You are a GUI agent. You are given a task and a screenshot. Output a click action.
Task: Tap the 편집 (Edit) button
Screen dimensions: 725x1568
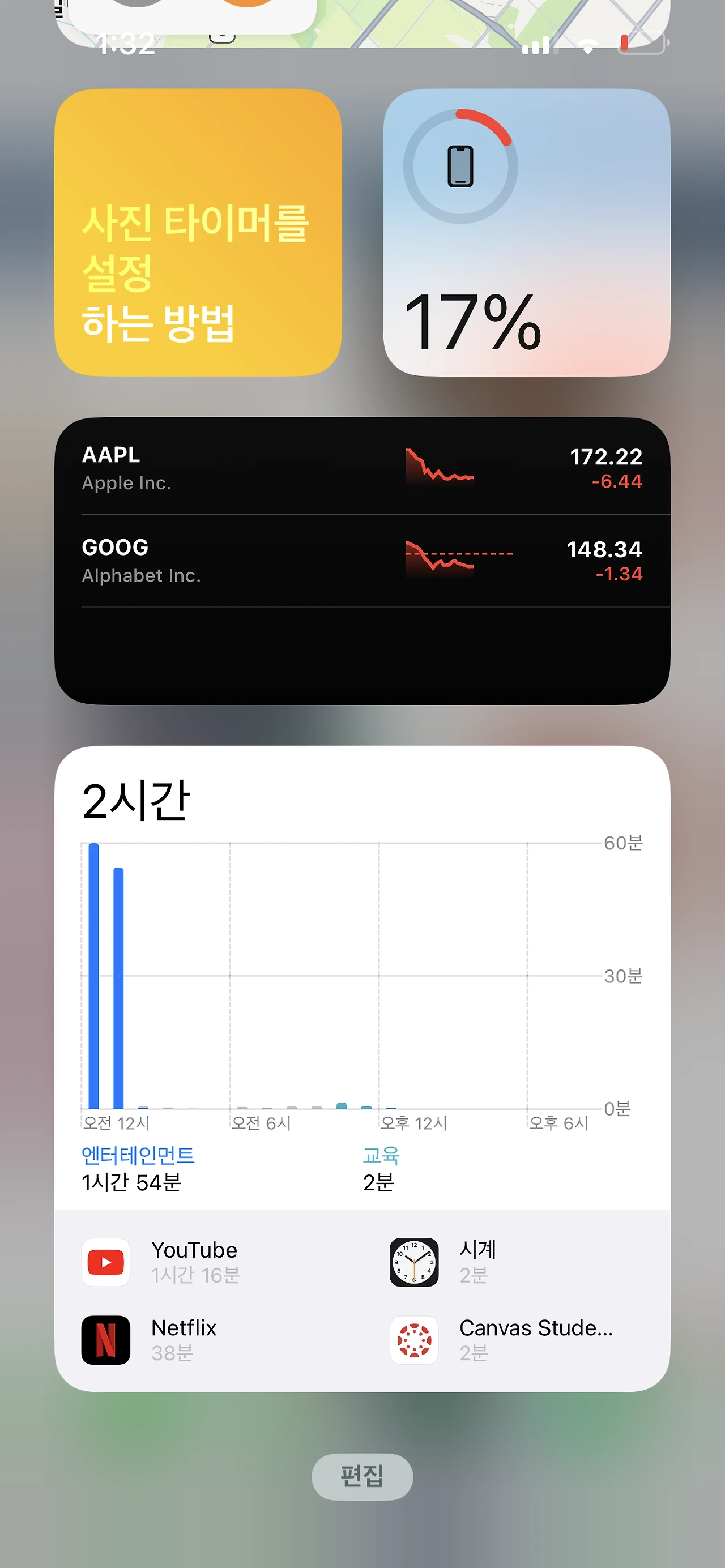pos(361,1476)
